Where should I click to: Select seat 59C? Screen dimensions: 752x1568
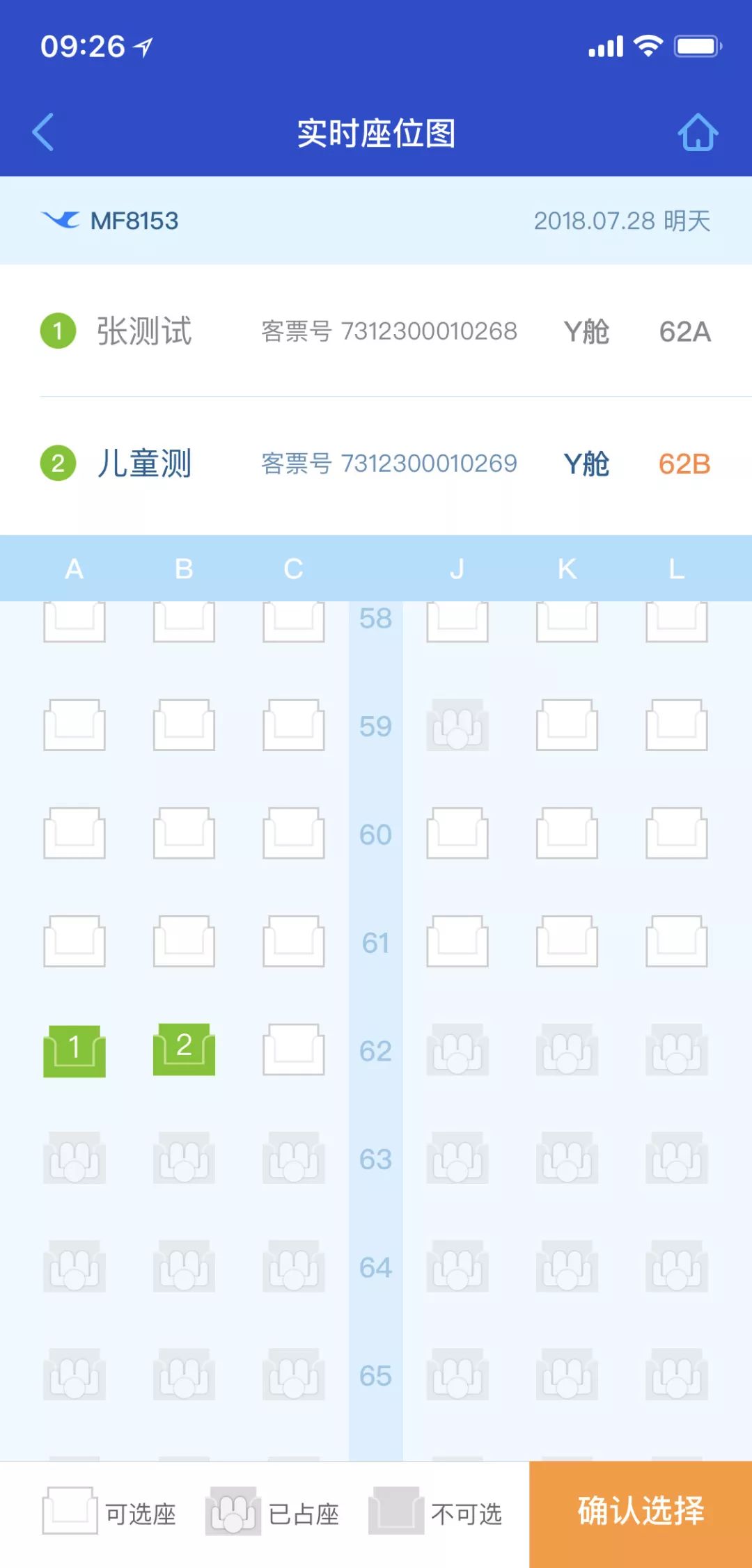293,725
